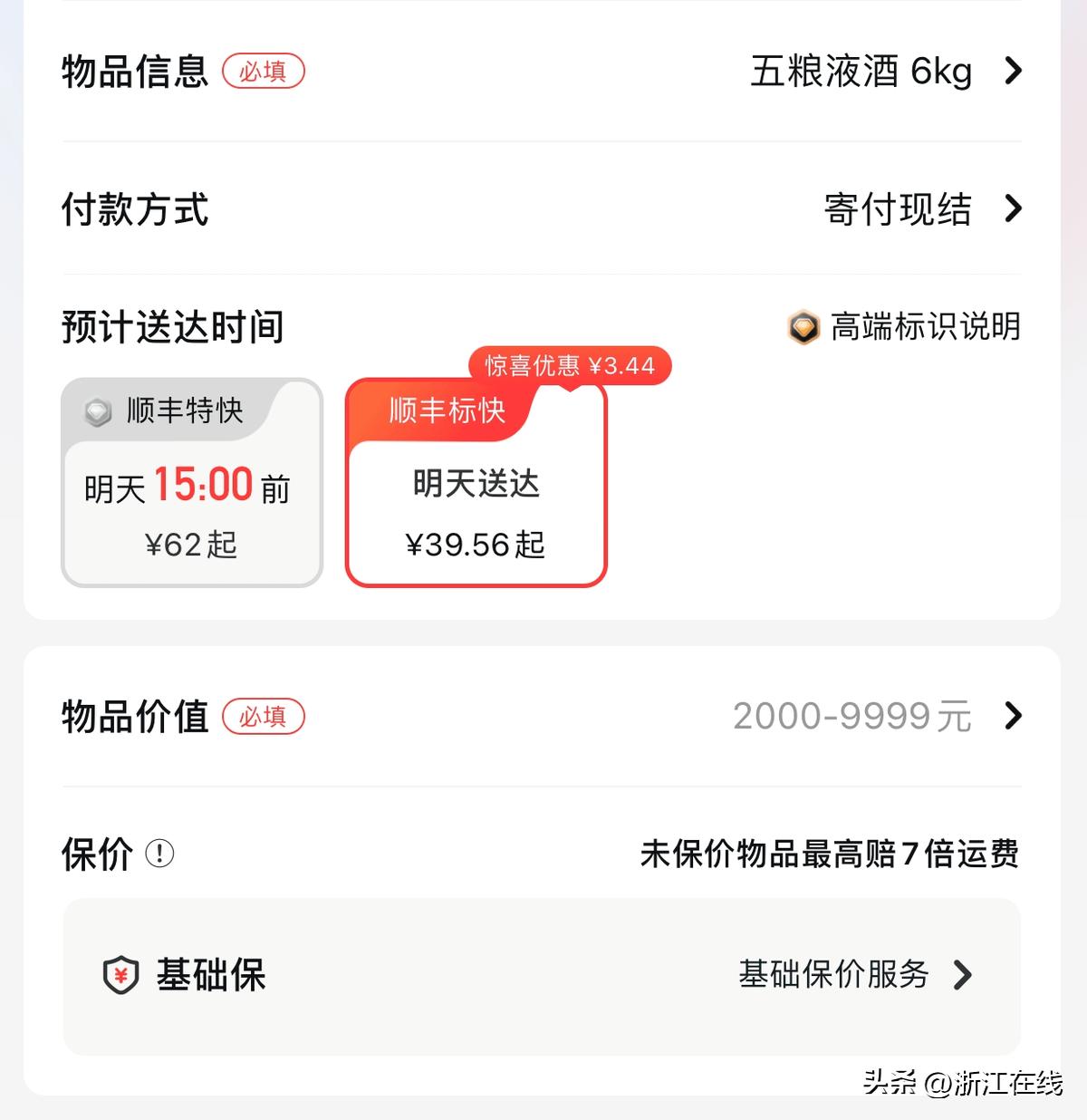Toggle the 基础保 insurance card

point(543,976)
